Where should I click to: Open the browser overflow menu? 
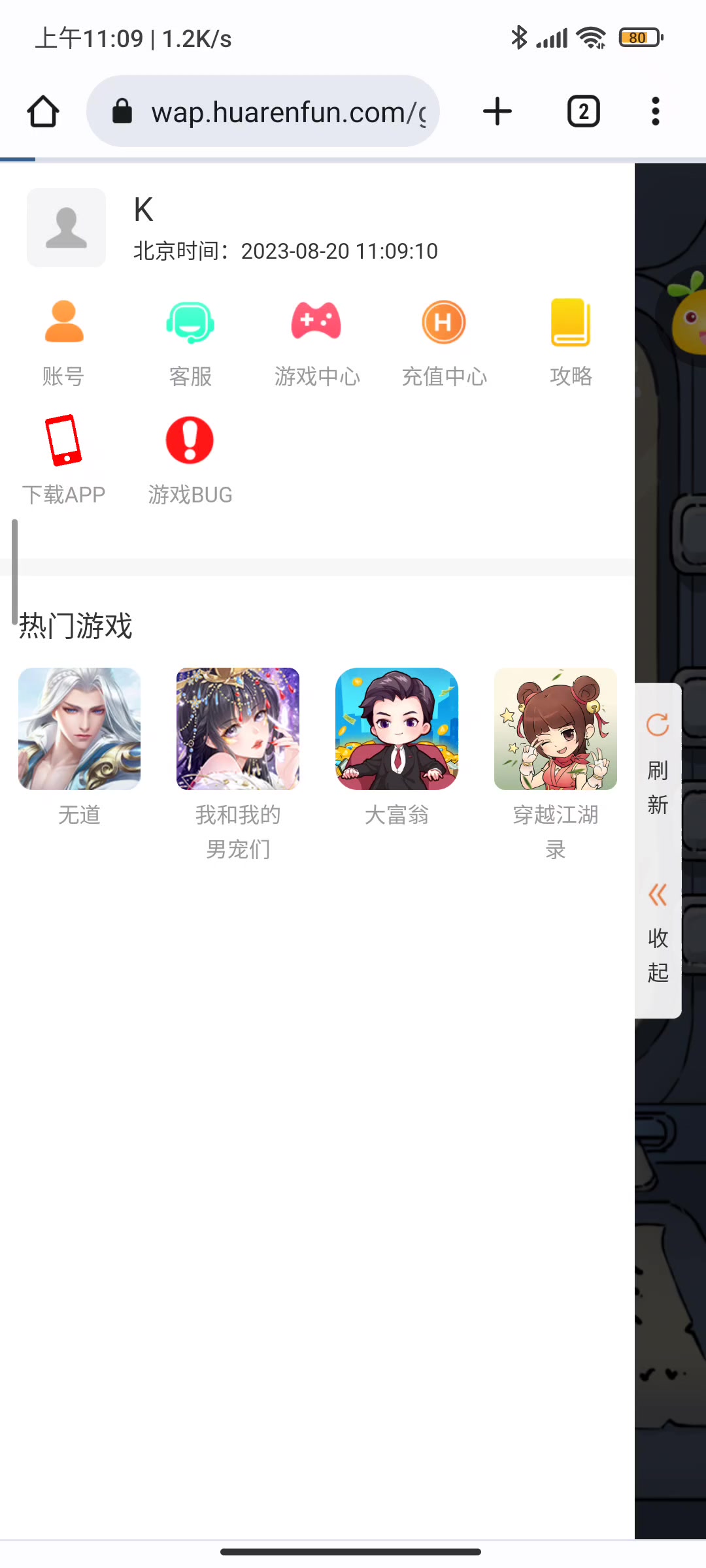(x=655, y=111)
